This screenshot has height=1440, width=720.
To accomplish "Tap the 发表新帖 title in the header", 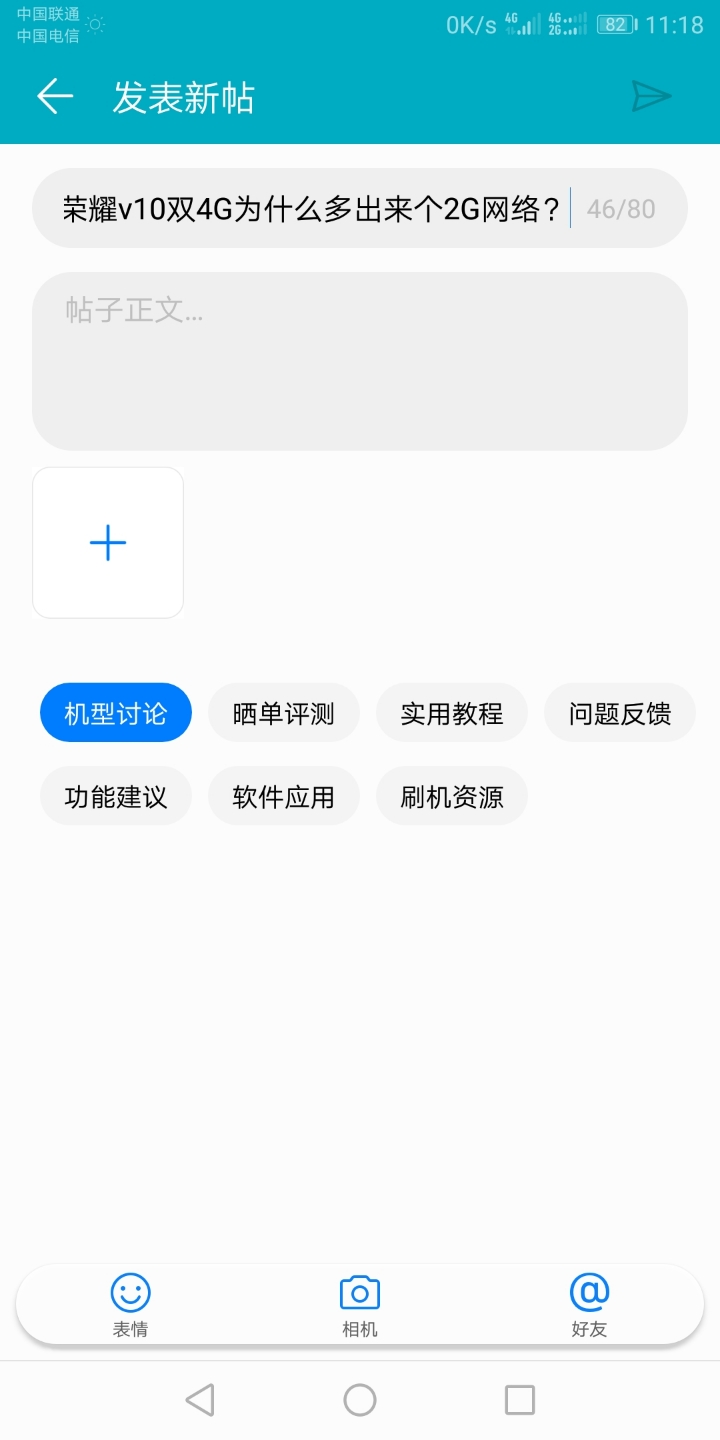I will point(185,96).
